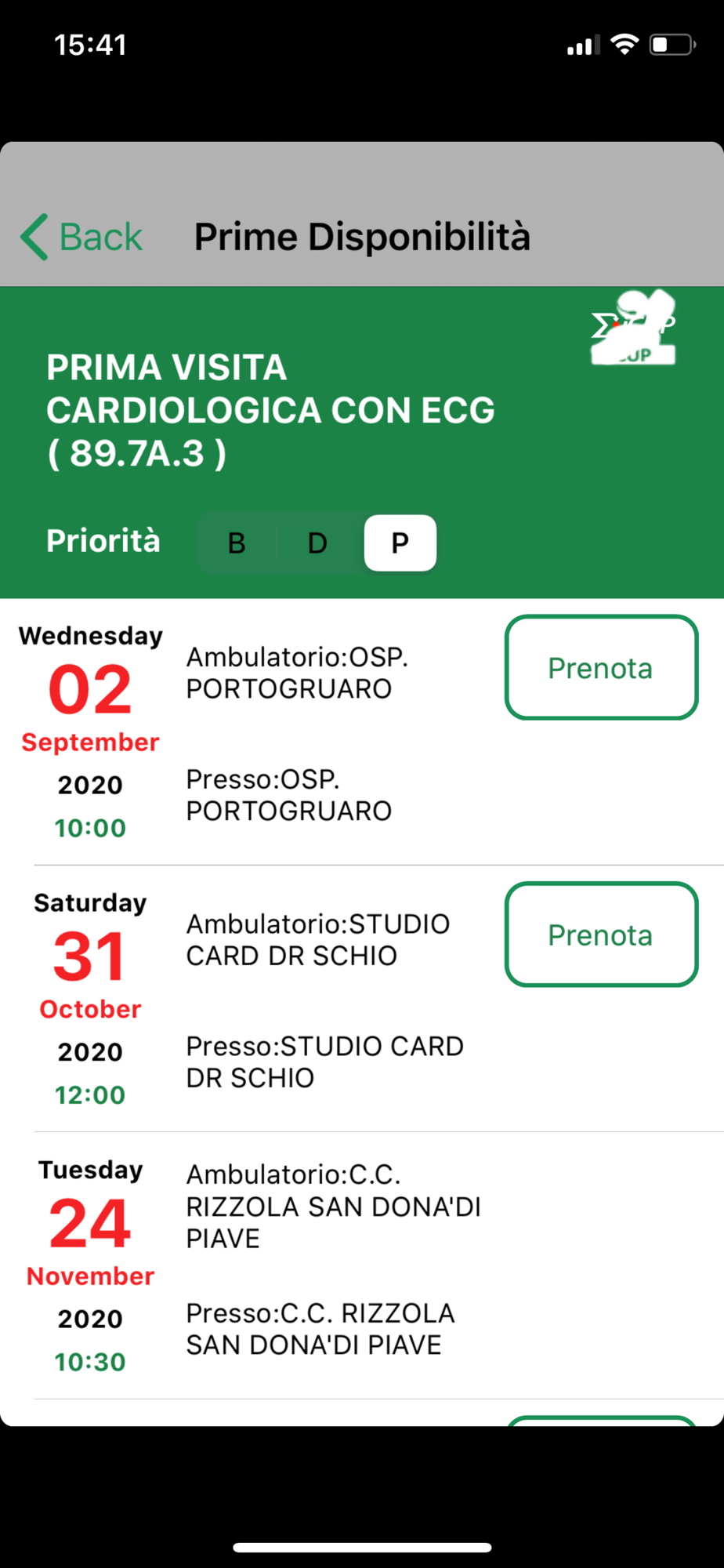The height and width of the screenshot is (1568, 724).
Task: Select the P priority segment
Action: pos(400,543)
